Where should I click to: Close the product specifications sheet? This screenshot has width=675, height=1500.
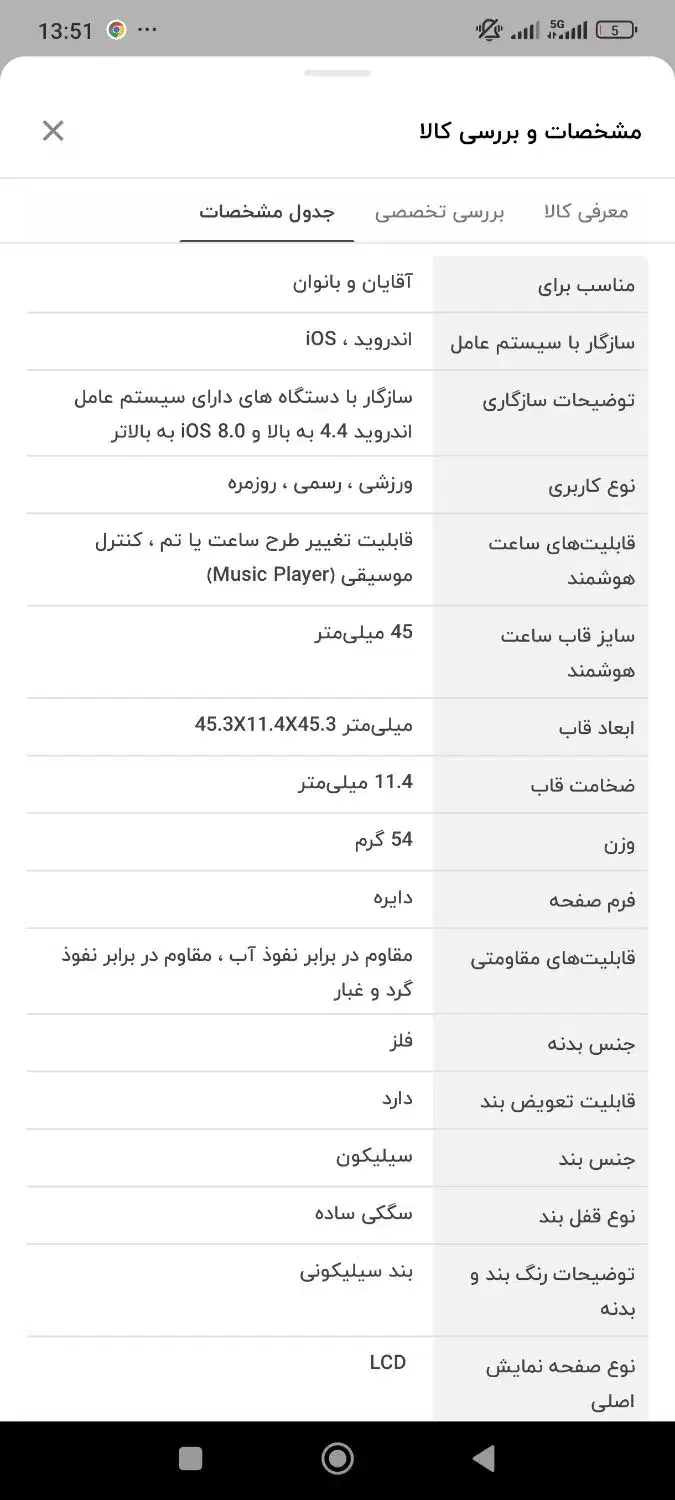click(53, 130)
